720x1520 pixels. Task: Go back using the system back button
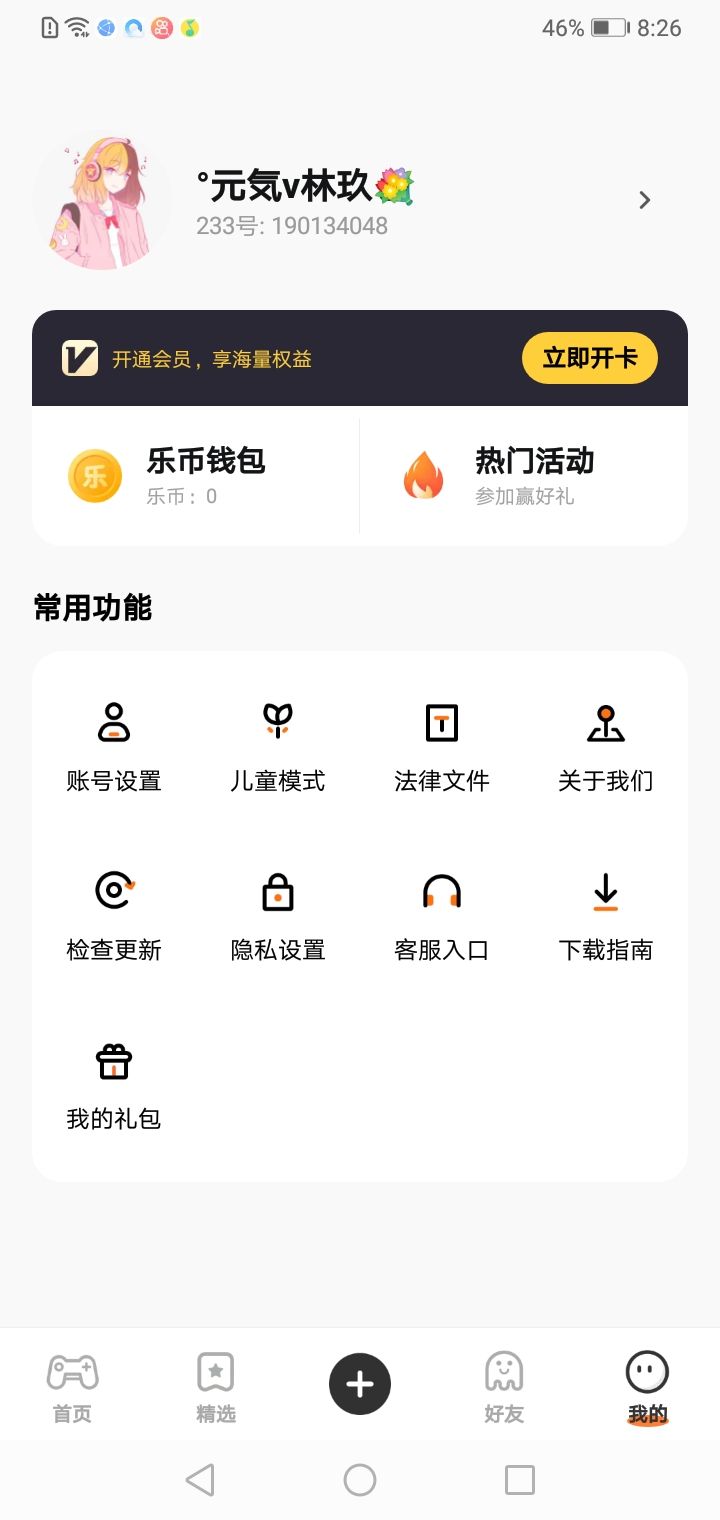click(x=200, y=1480)
